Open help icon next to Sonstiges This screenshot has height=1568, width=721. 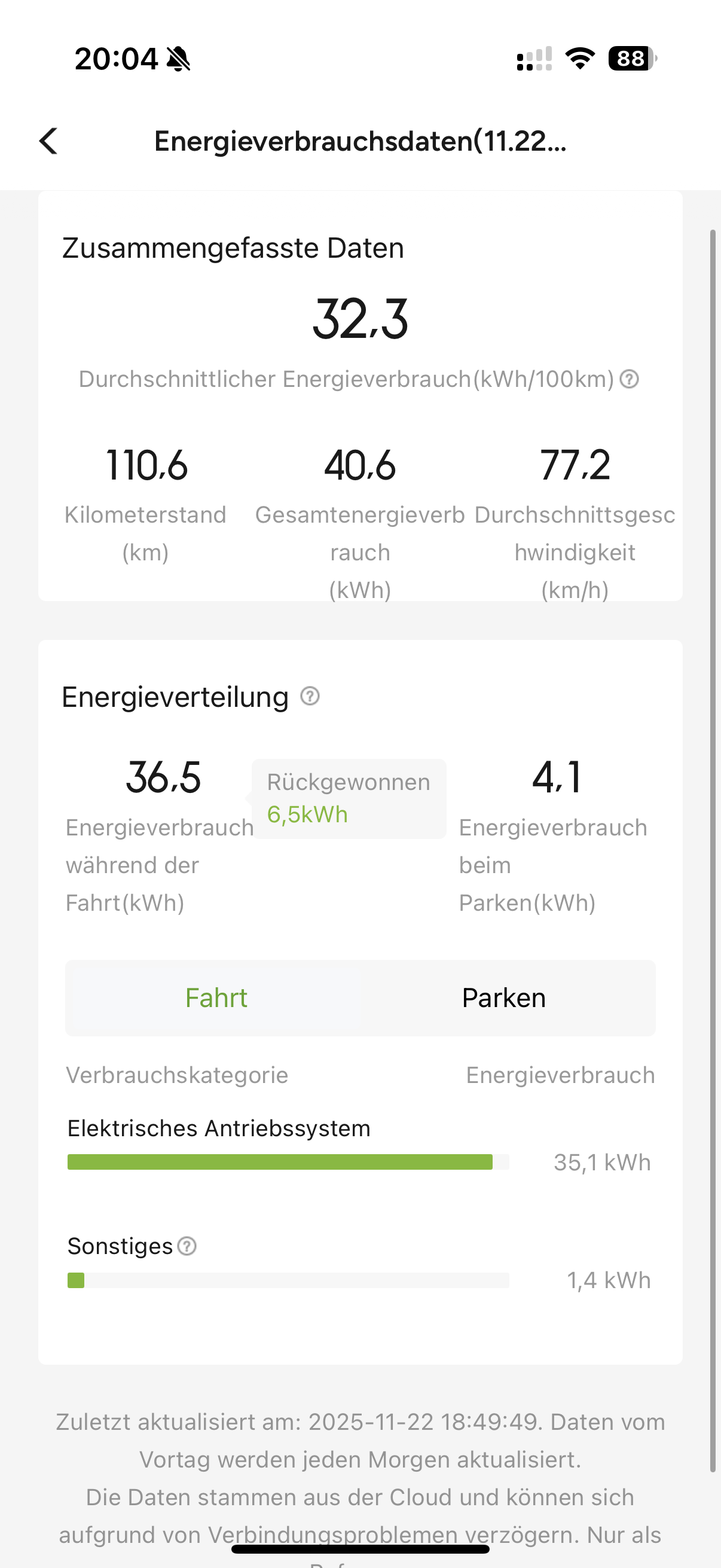(x=187, y=1247)
